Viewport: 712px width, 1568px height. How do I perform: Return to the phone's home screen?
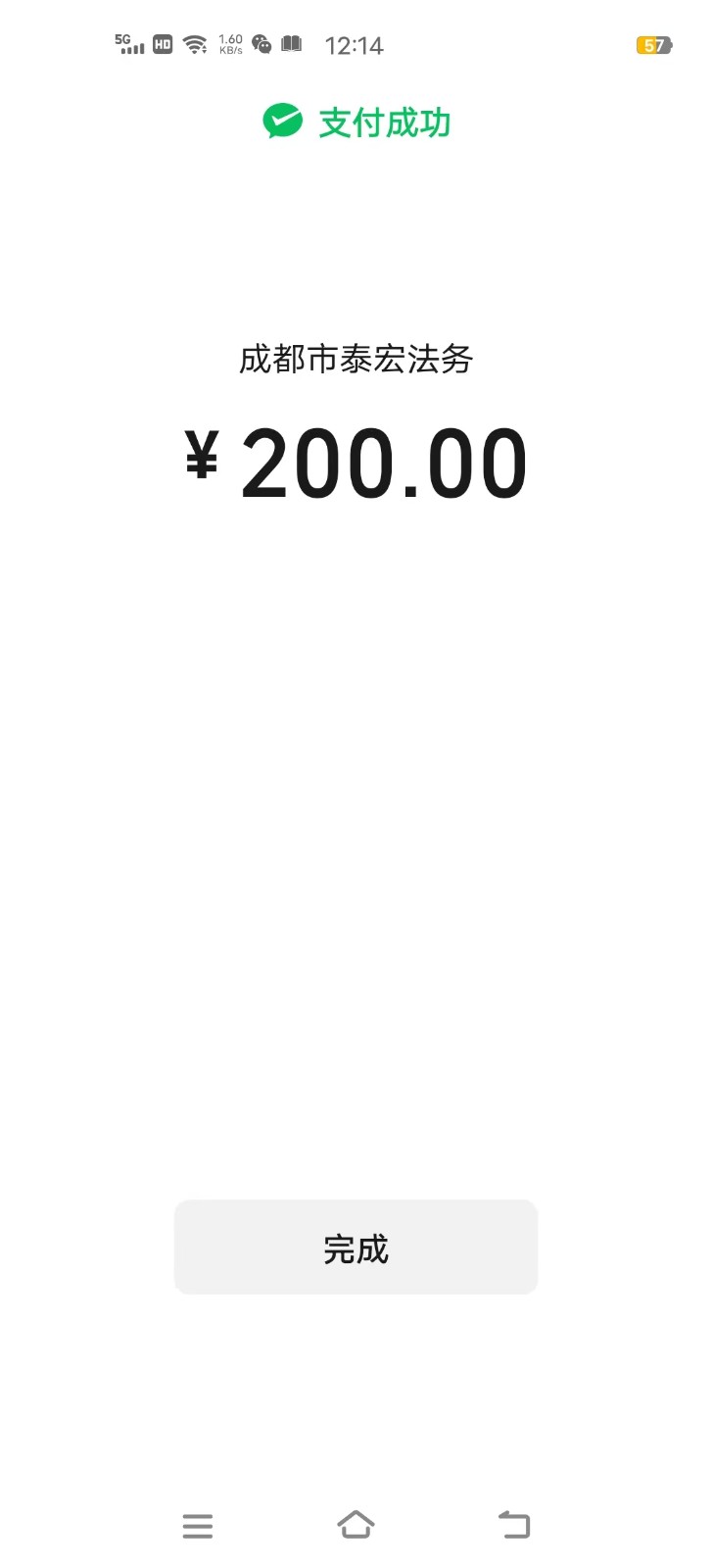pos(356,1525)
